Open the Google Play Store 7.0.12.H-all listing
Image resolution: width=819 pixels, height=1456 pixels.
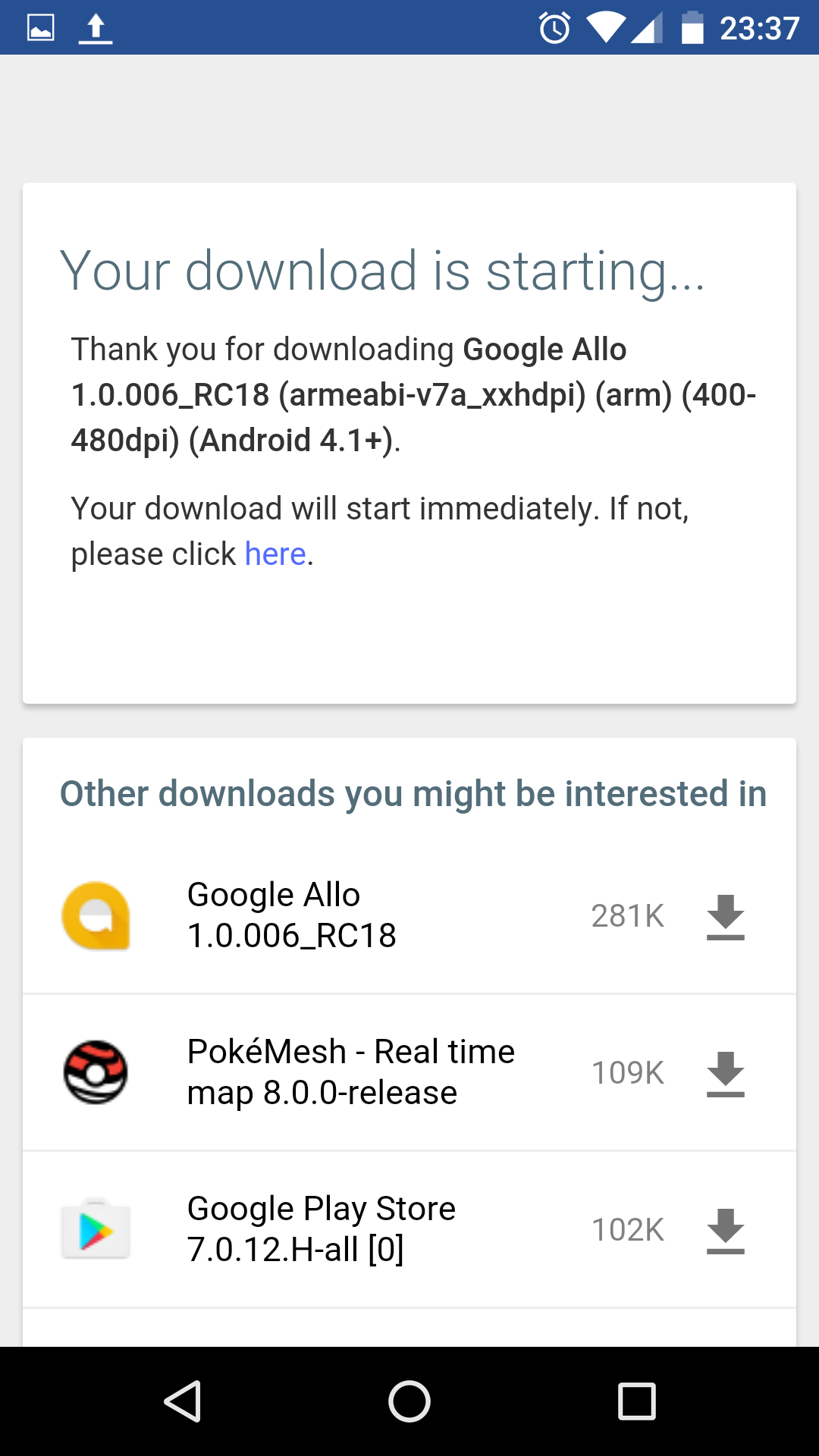pyautogui.click(x=321, y=1228)
